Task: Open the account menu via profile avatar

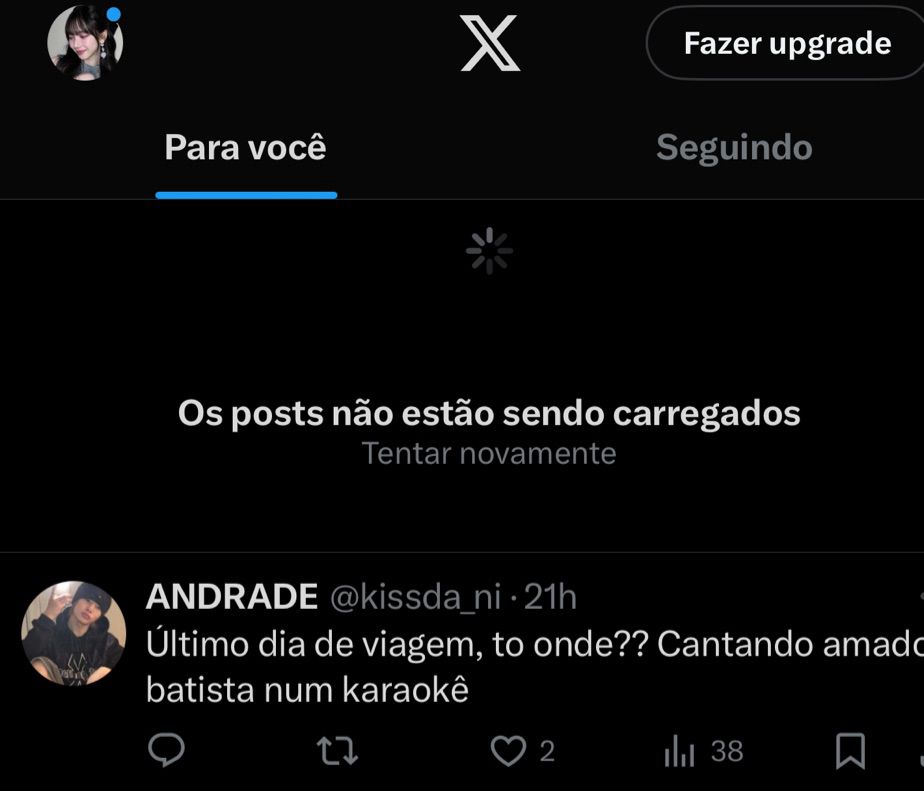Action: (85, 43)
